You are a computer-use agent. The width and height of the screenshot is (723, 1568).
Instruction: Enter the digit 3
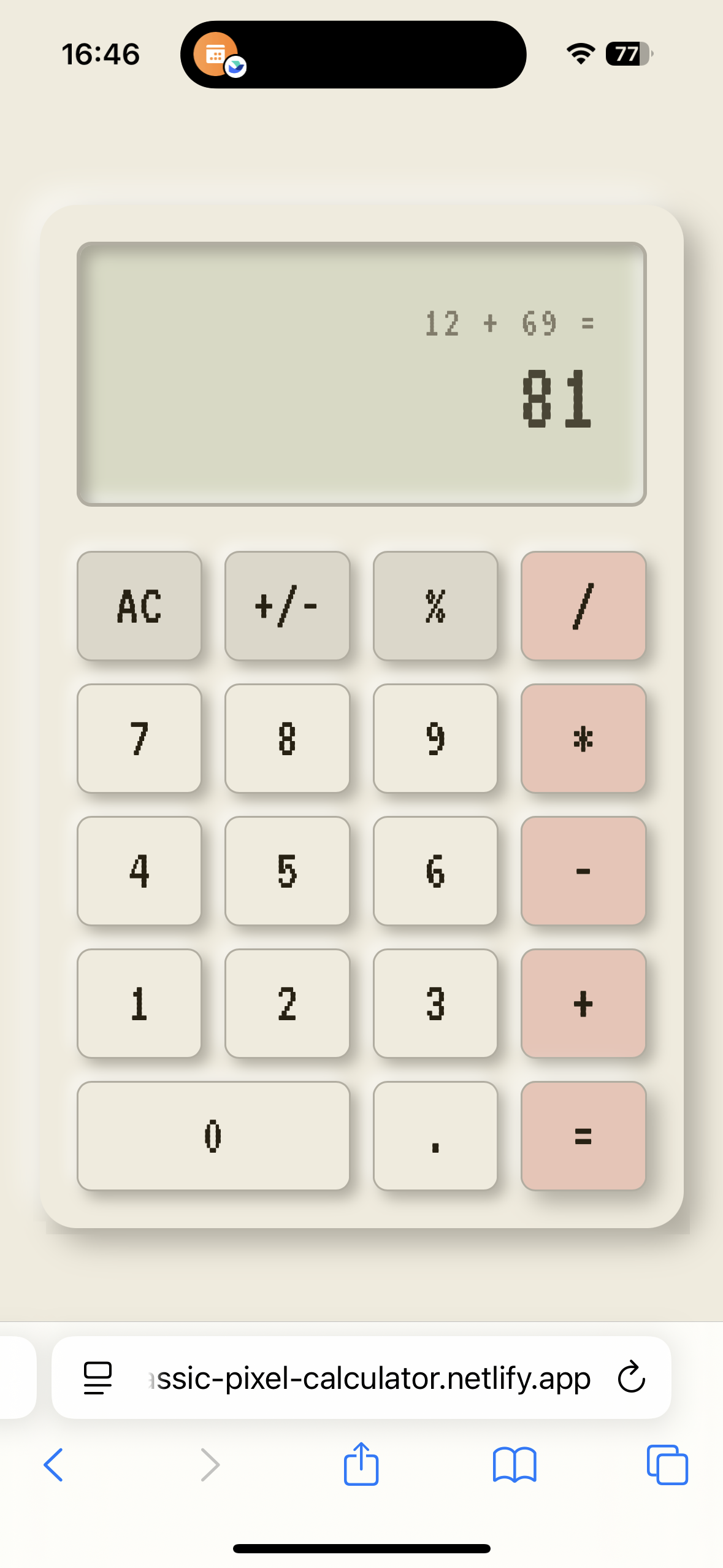tap(435, 1003)
